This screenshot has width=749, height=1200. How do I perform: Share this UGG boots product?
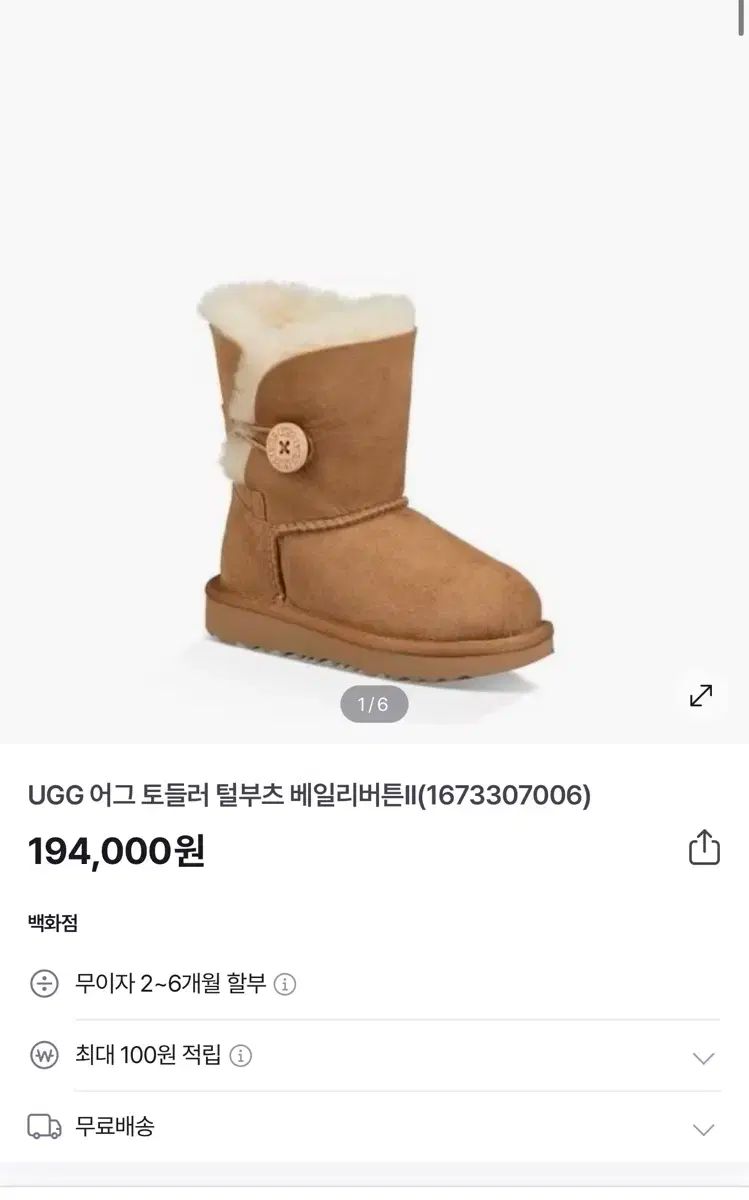coord(704,848)
